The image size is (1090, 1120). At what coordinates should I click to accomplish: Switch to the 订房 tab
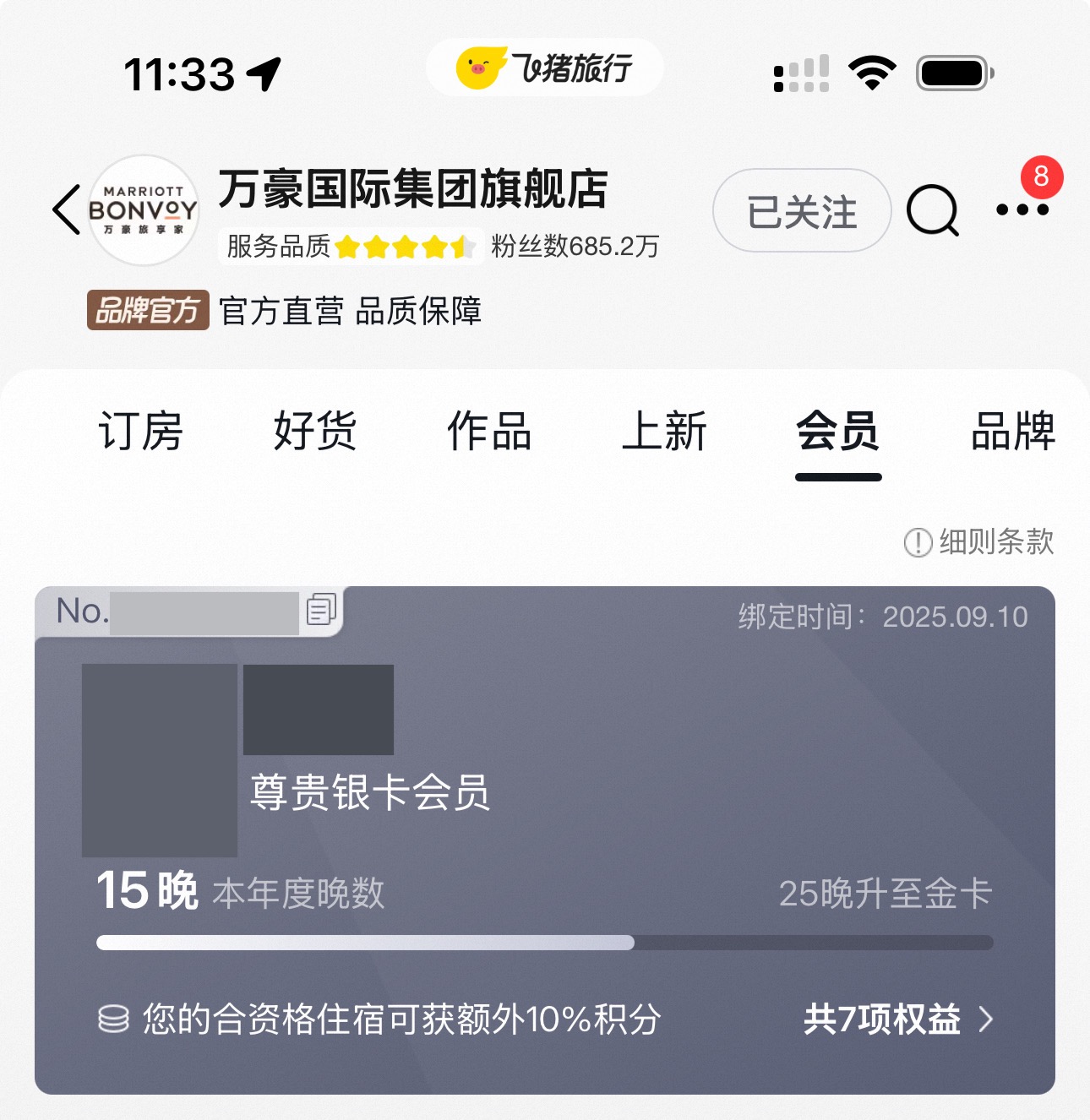[x=140, y=432]
